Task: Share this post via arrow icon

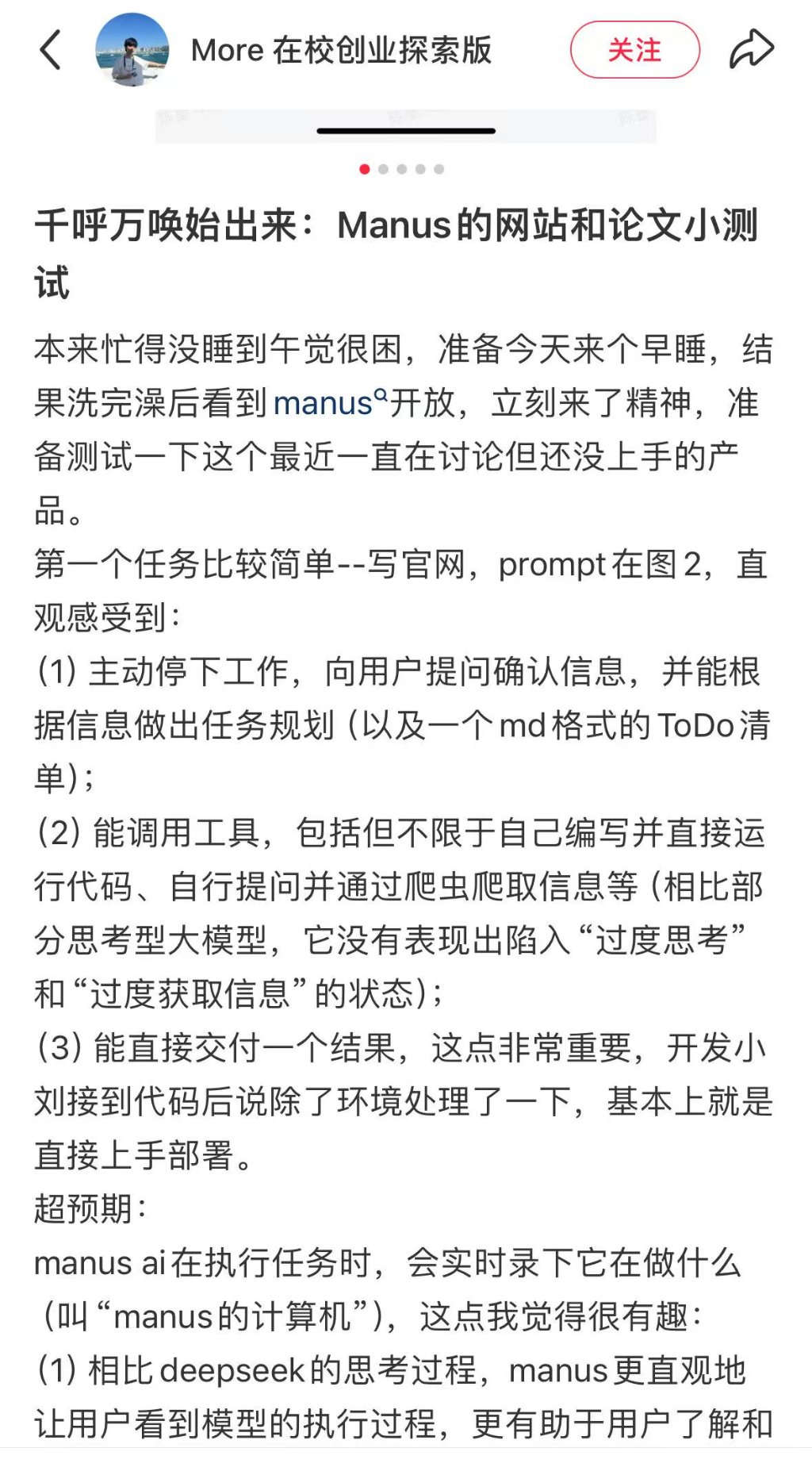Action: pos(751,49)
